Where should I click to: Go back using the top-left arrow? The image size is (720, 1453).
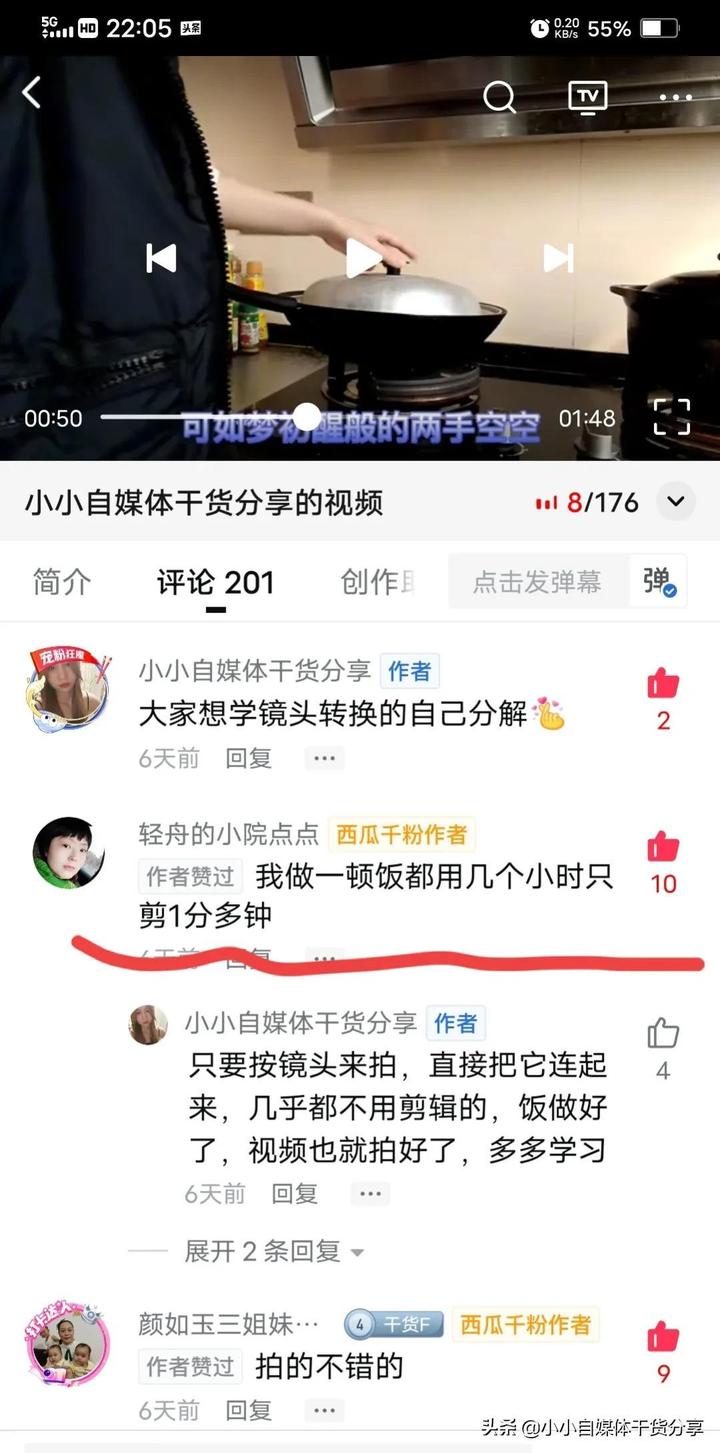[x=32, y=93]
